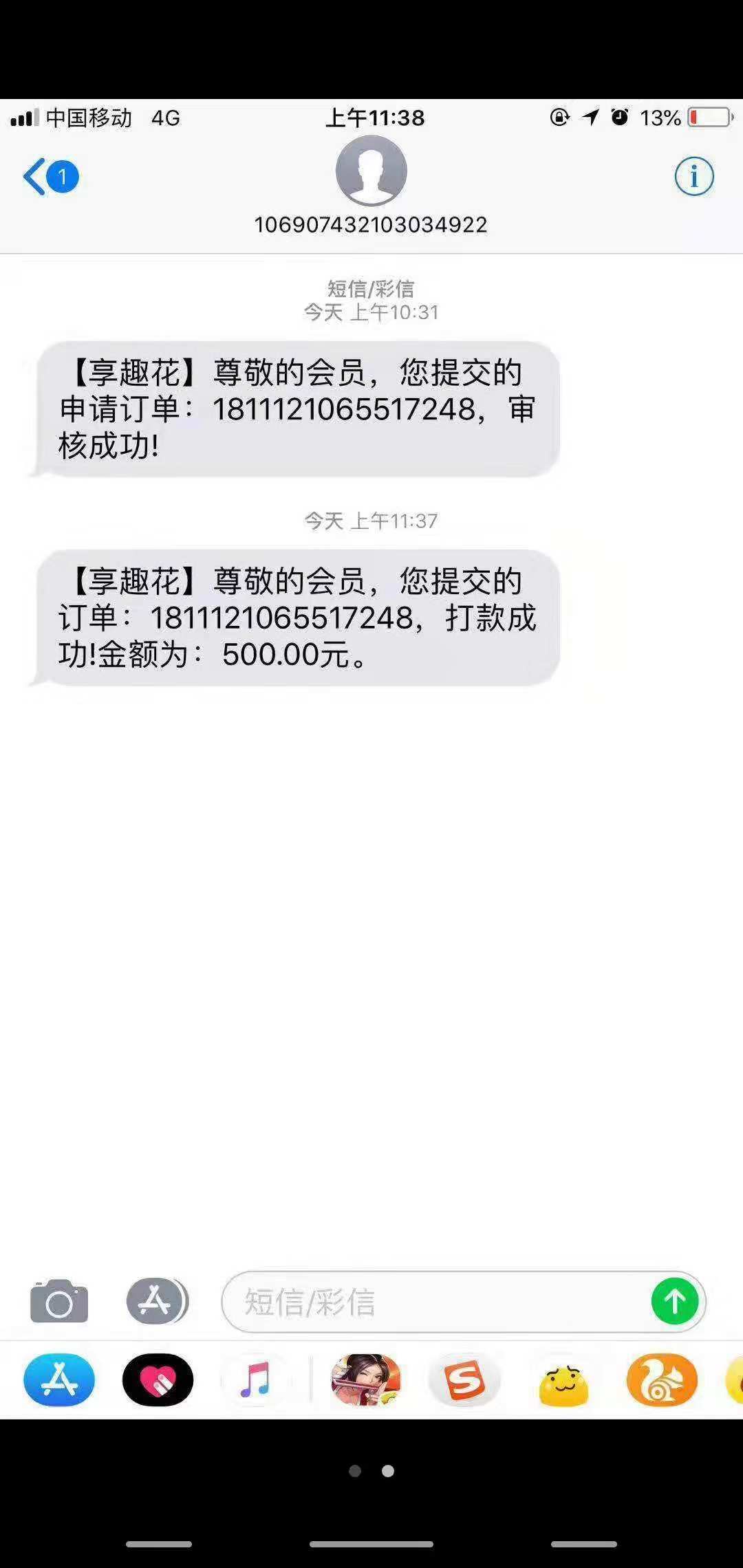Open the UC Browser iMessage app
This screenshot has width=743, height=1568.
662,1380
